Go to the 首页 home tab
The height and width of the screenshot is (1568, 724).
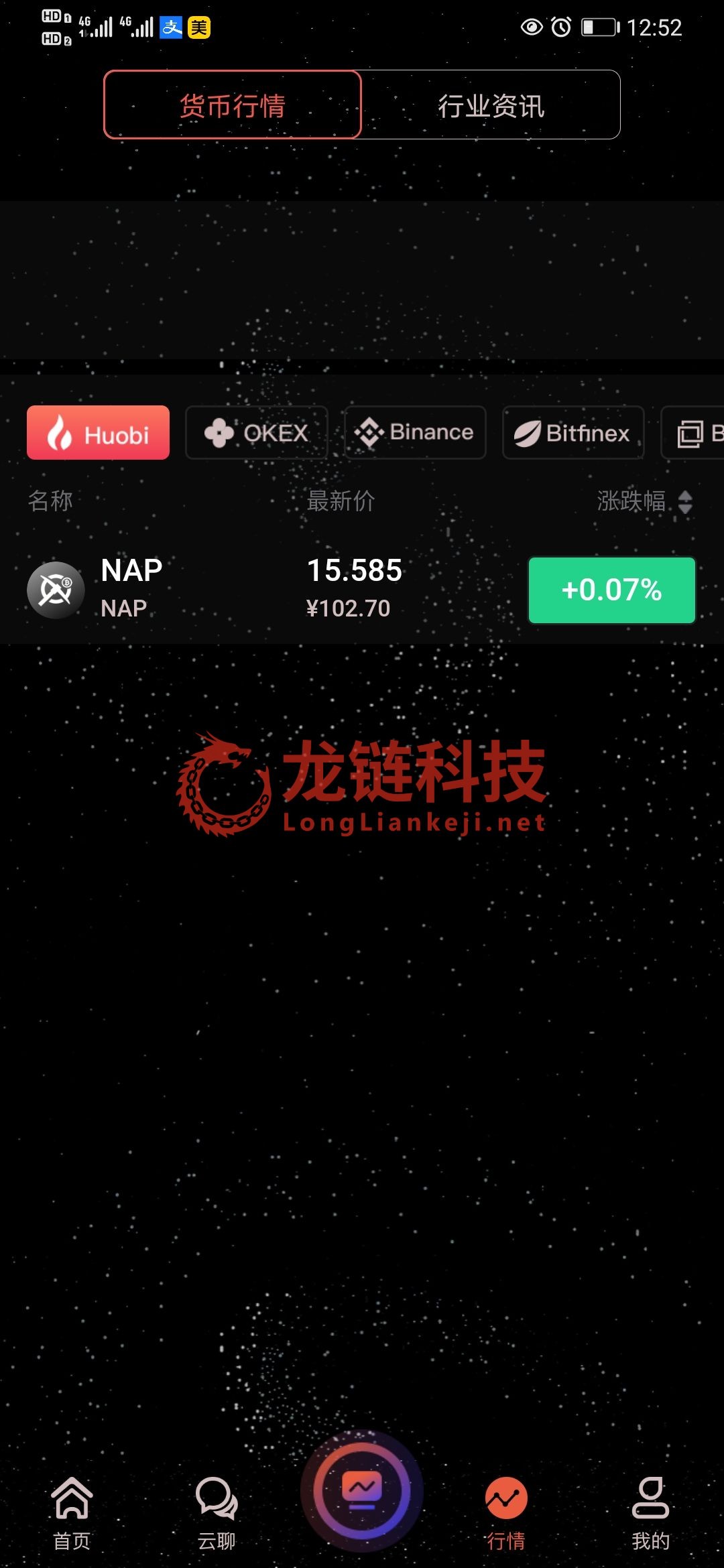72,1512
